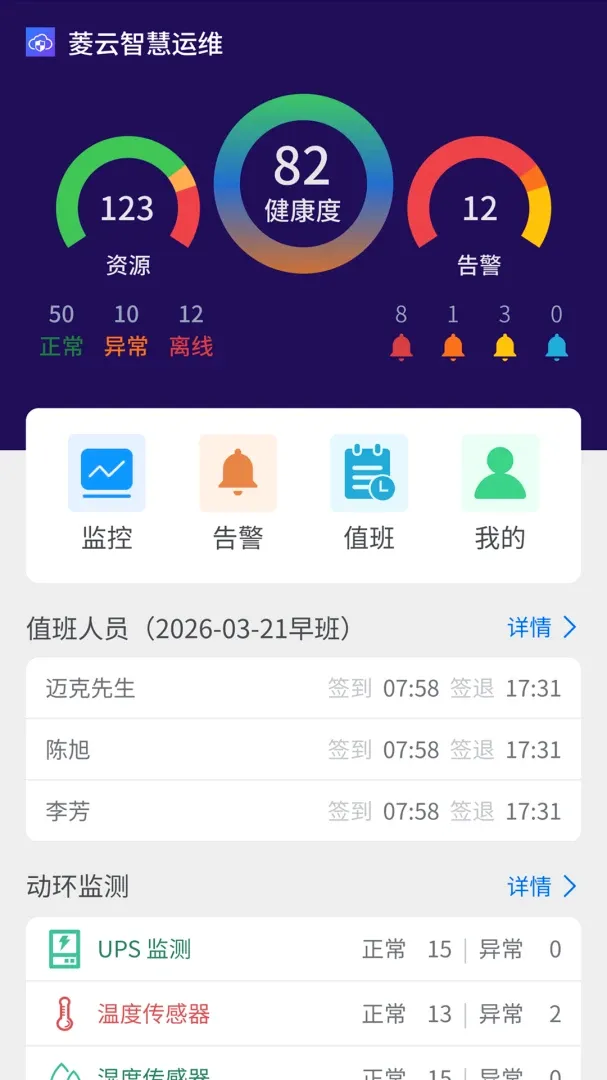Open the UPS 监测 row

pos(303,949)
